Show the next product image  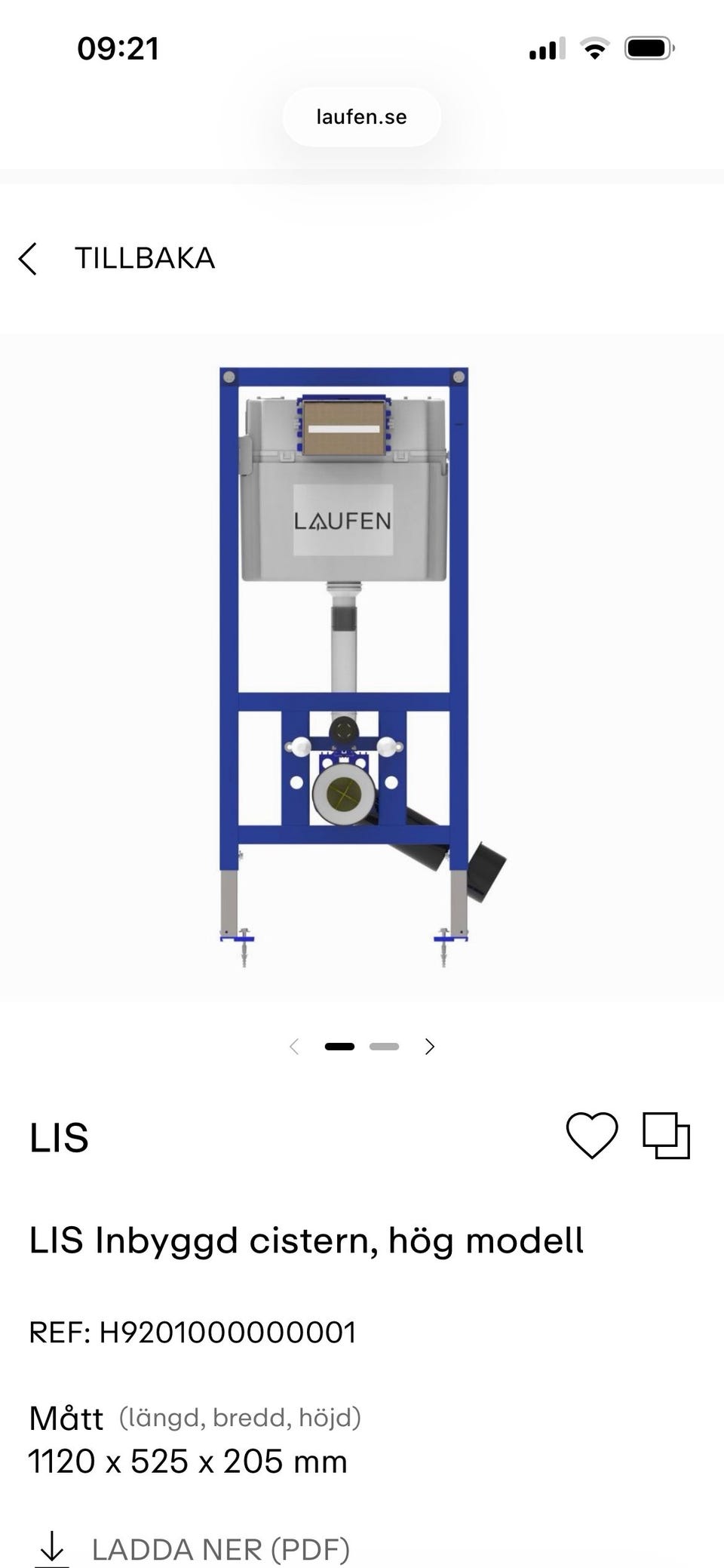point(429,1047)
